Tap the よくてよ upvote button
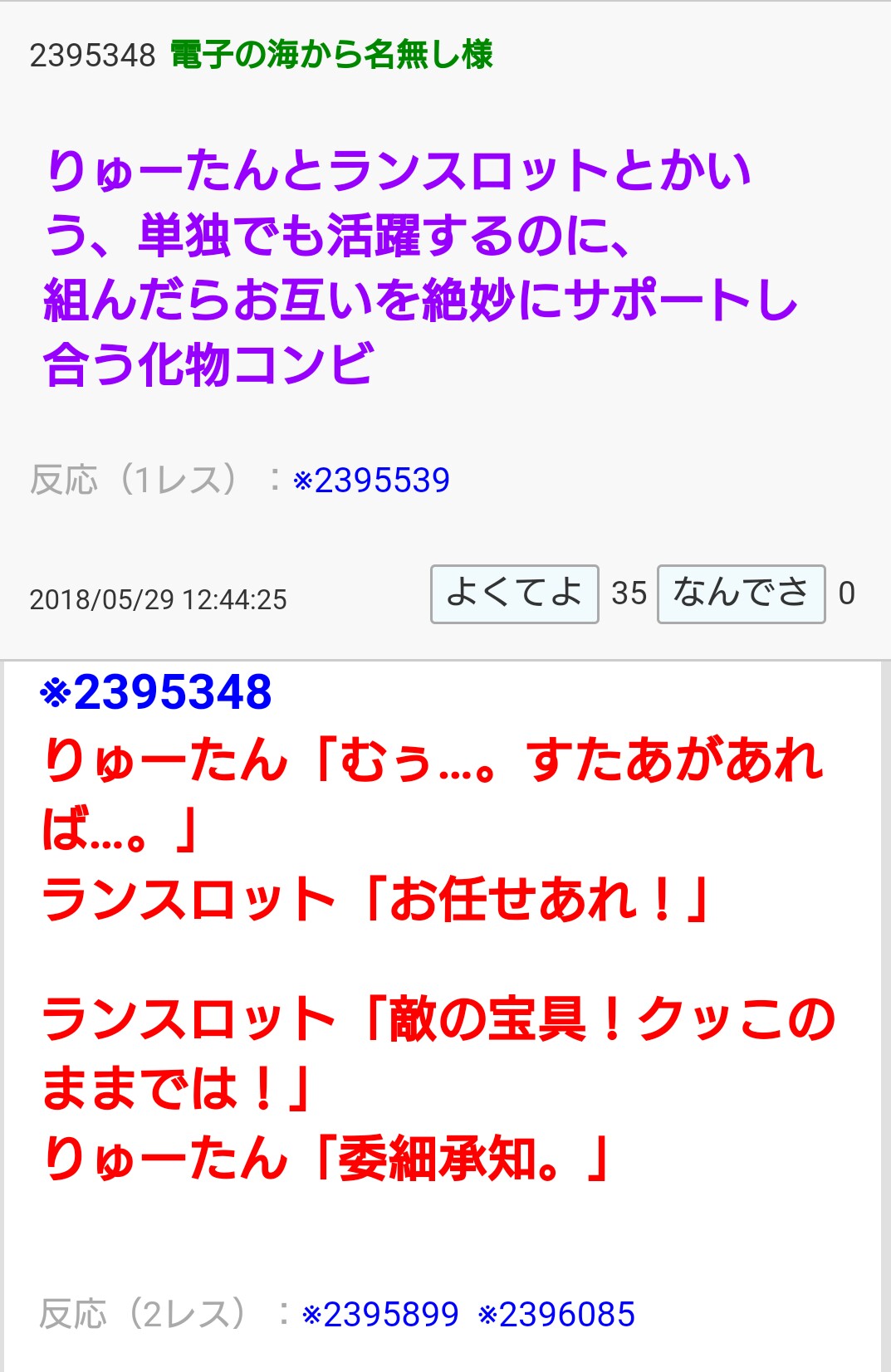Screen dimensions: 891x1372 point(514,593)
